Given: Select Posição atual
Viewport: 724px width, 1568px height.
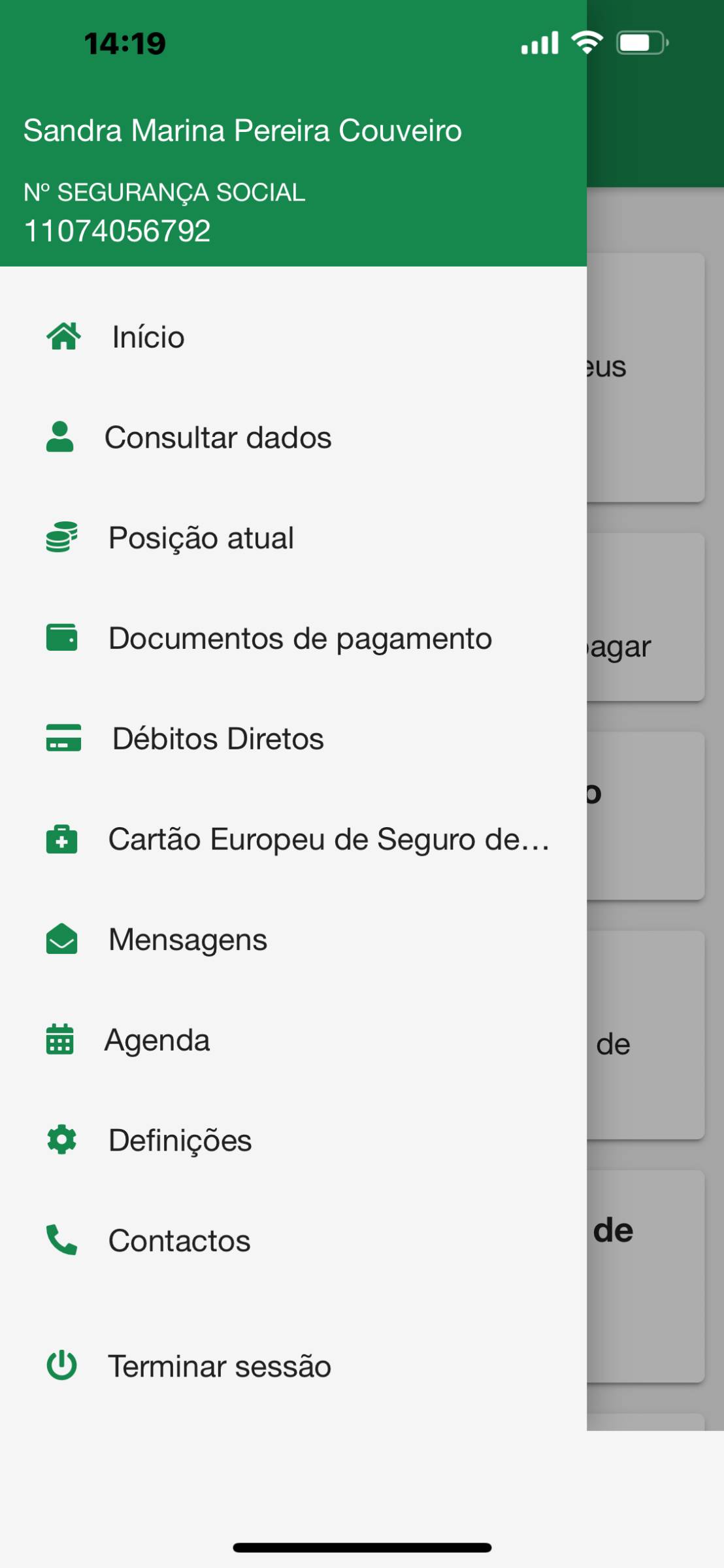Looking at the screenshot, I should click(201, 538).
